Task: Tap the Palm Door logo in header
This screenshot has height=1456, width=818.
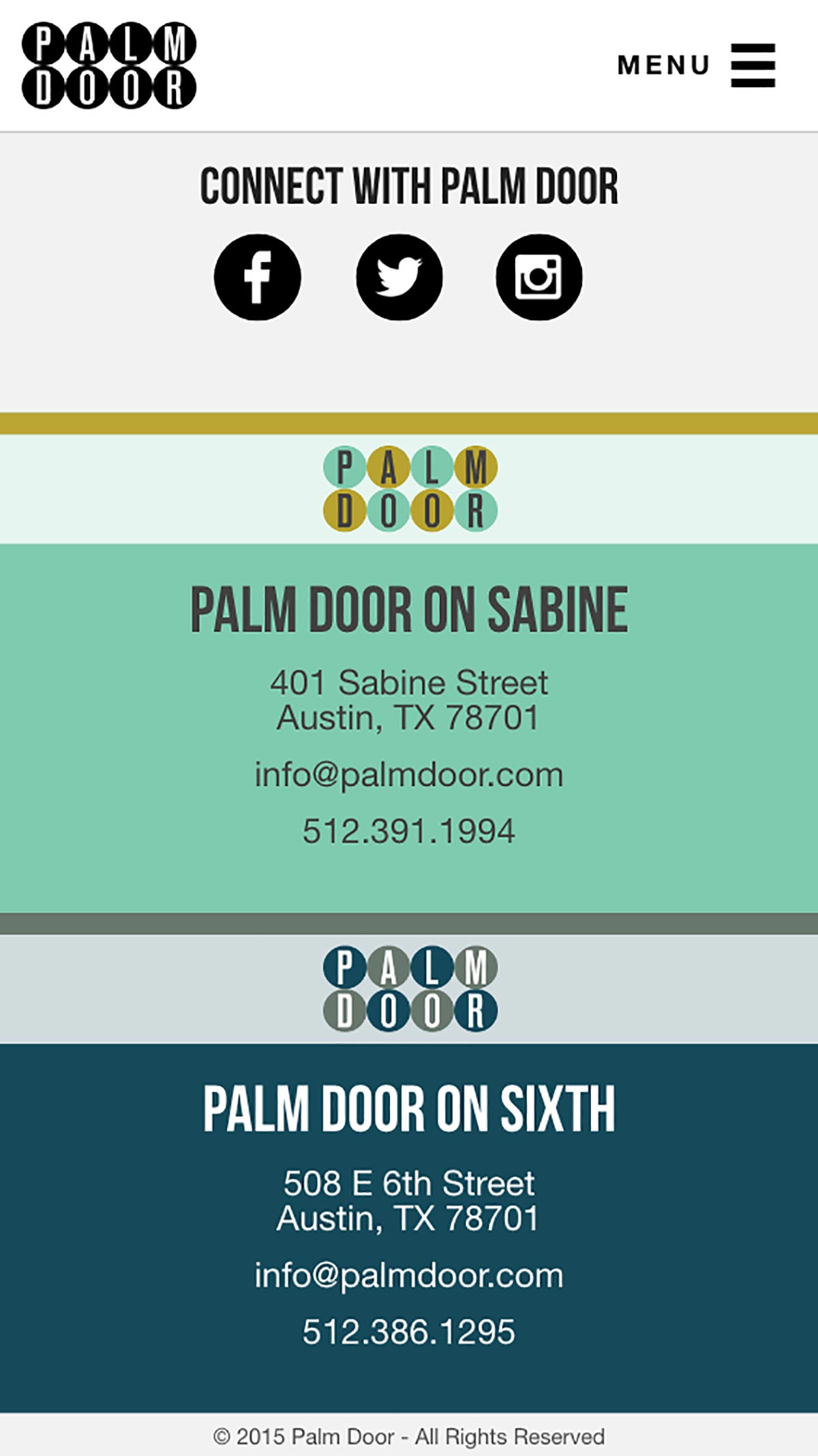Action: [109, 65]
